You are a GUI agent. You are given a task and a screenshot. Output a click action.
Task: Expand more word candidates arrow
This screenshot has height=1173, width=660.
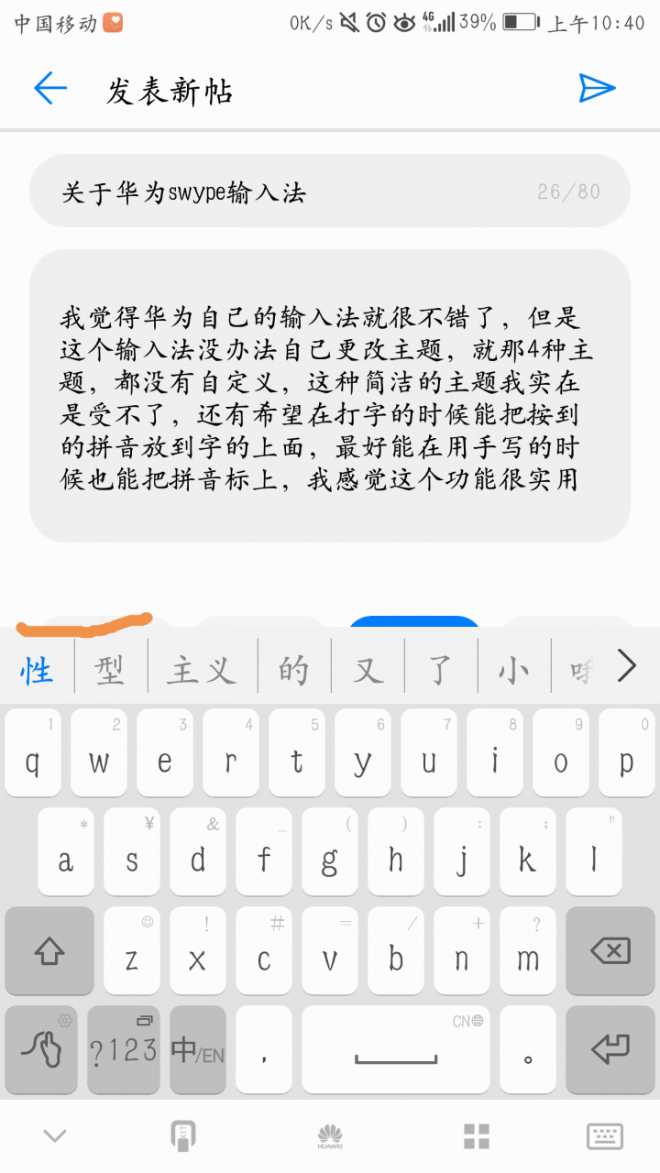click(x=627, y=666)
